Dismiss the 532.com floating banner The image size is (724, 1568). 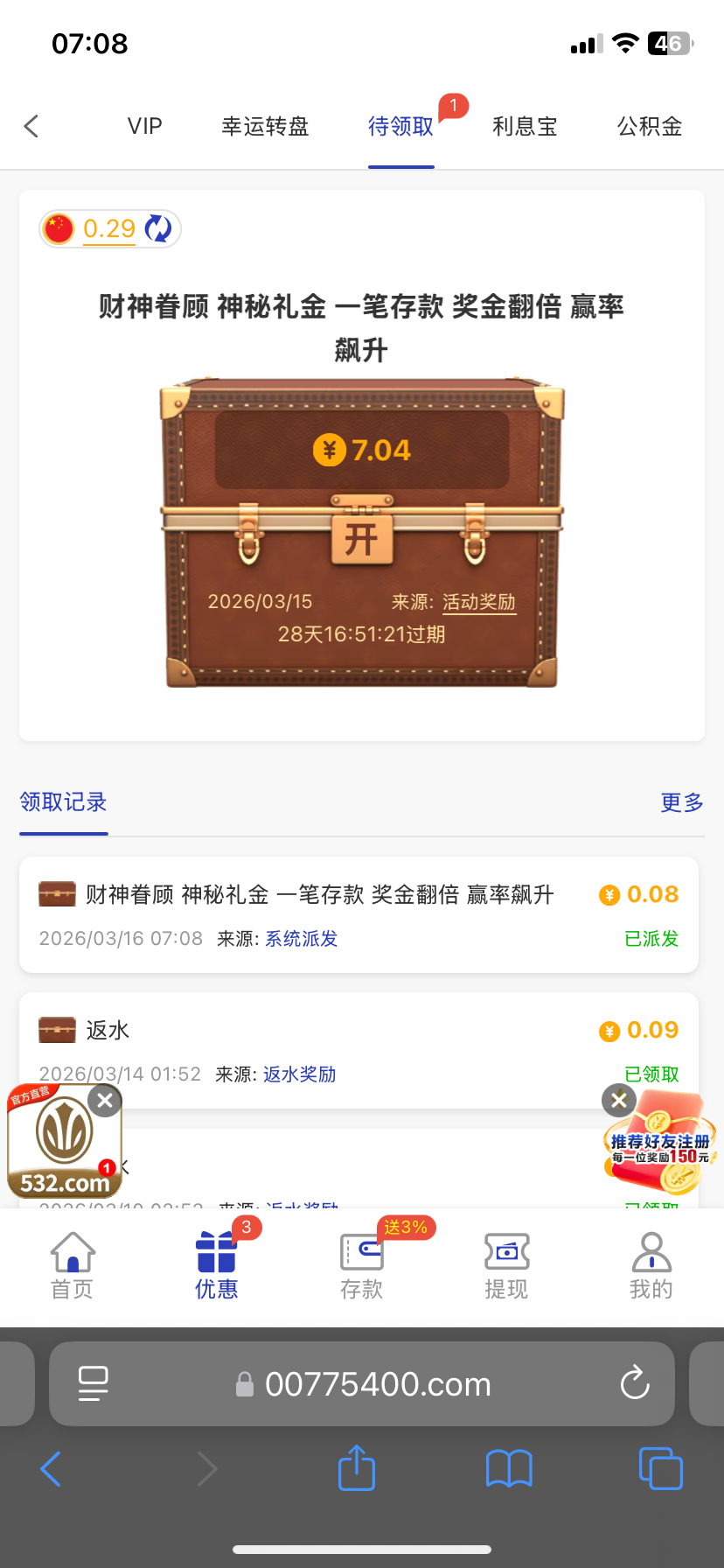tap(105, 1100)
